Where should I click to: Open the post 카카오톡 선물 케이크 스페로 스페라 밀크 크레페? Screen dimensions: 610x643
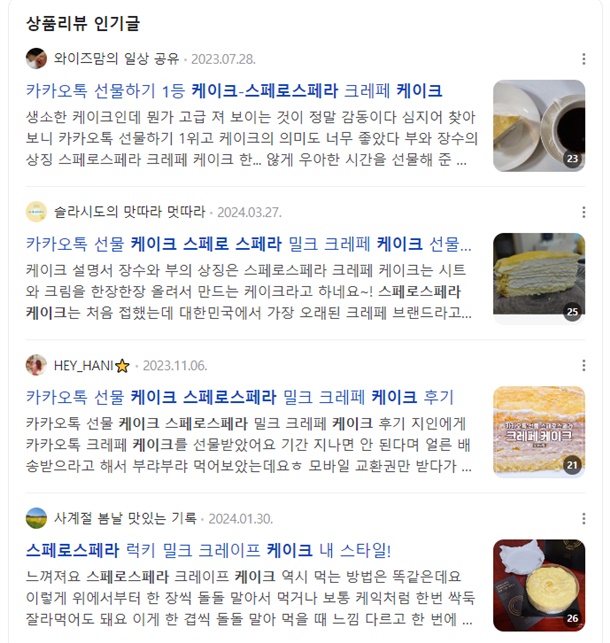pos(248,244)
